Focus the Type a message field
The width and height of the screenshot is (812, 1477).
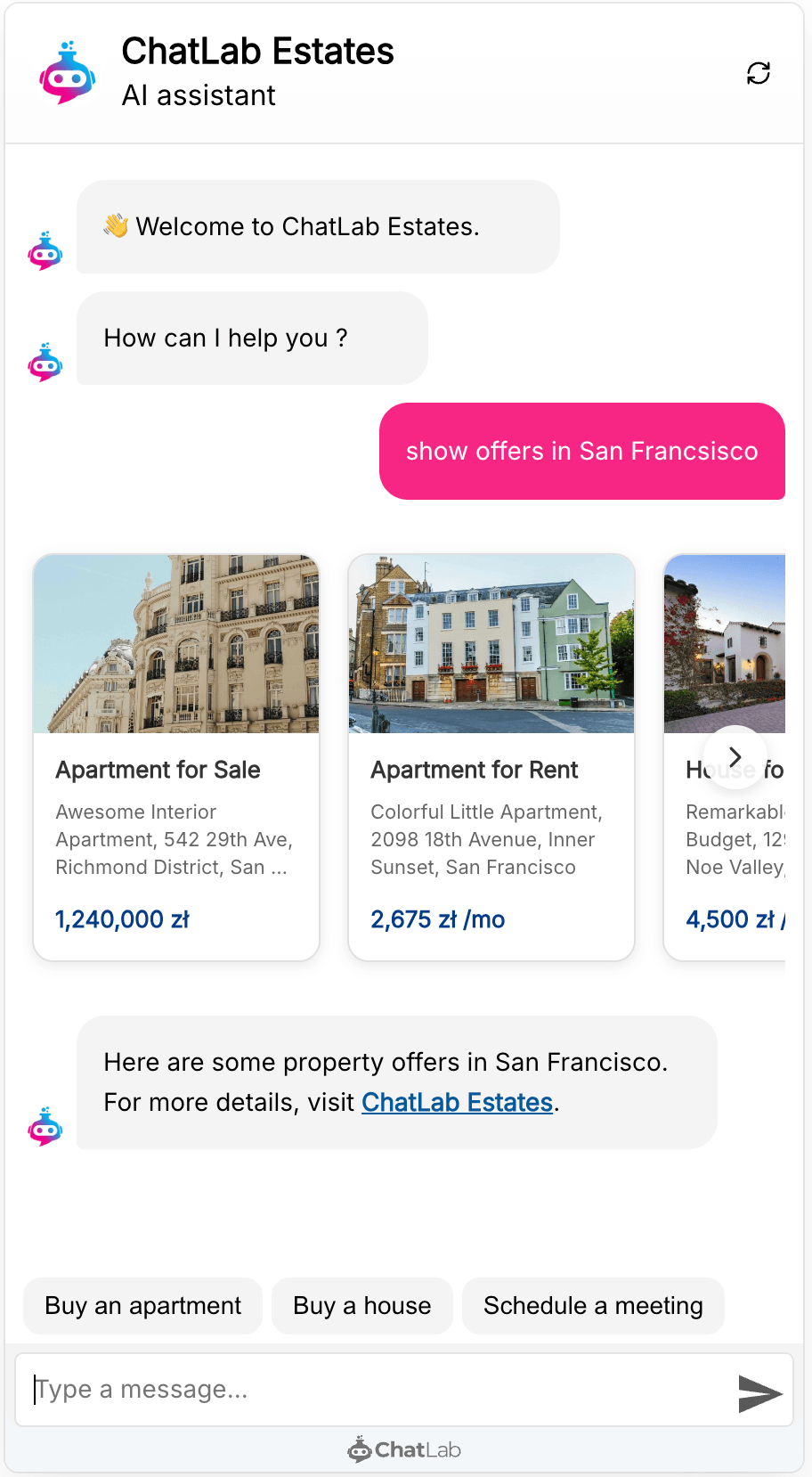[x=374, y=1390]
